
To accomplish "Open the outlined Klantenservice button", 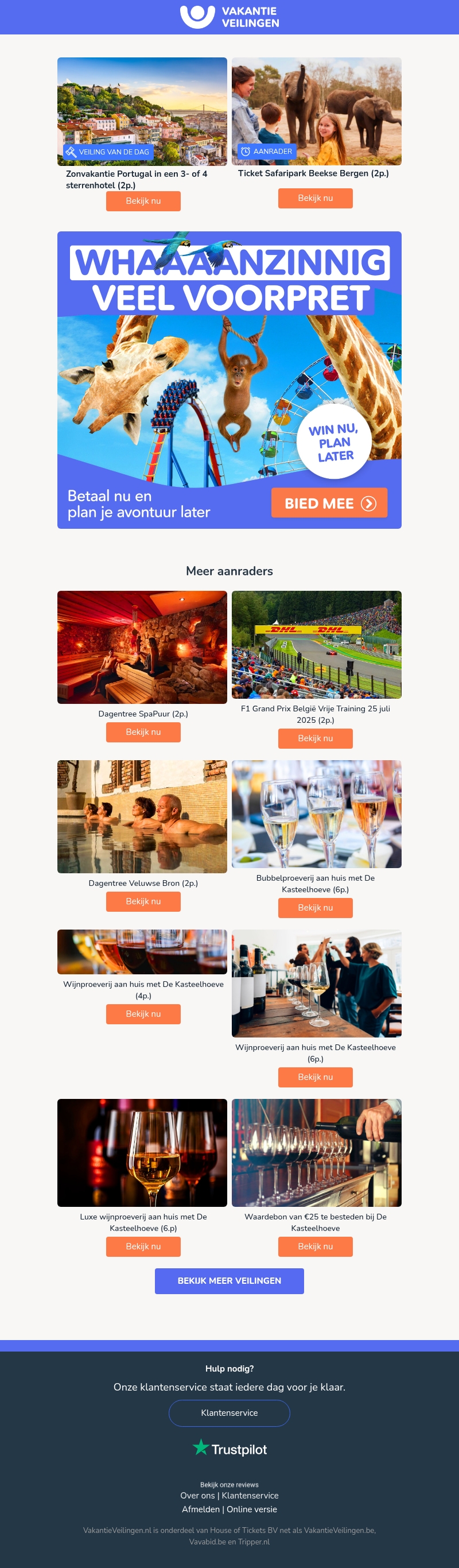I will click(x=229, y=1413).
